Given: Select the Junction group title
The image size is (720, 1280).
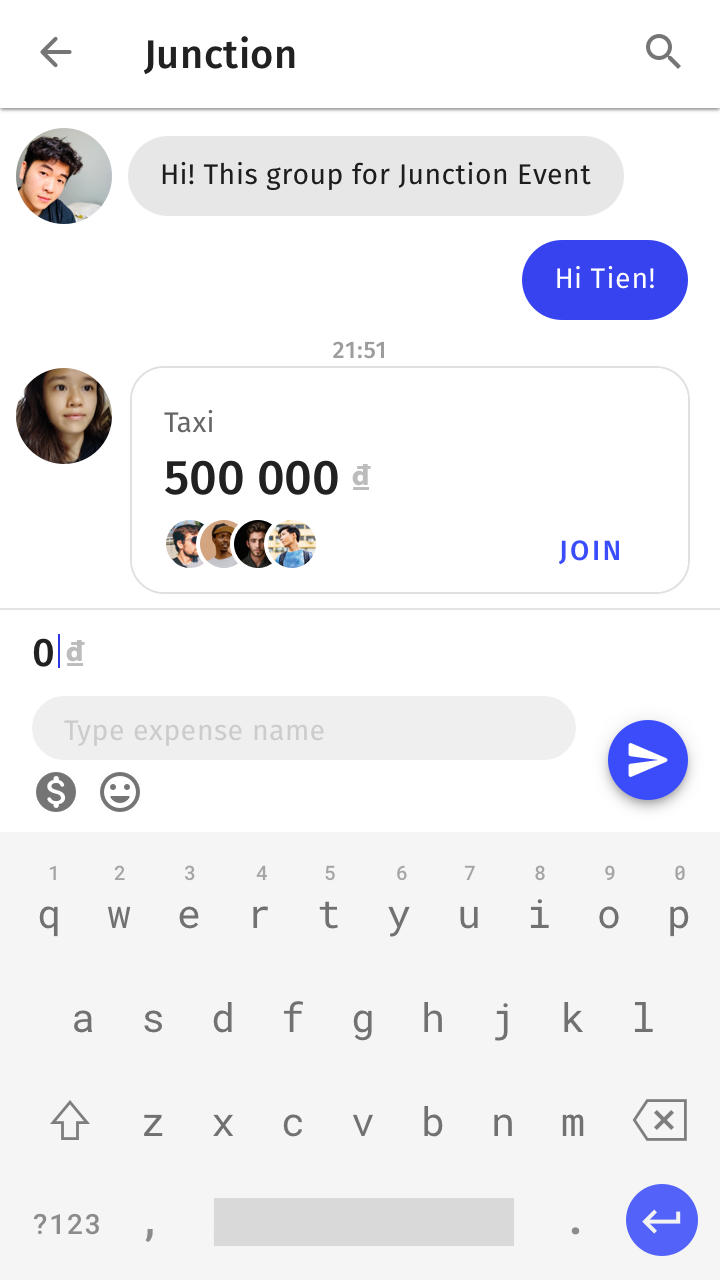Looking at the screenshot, I should (221, 54).
